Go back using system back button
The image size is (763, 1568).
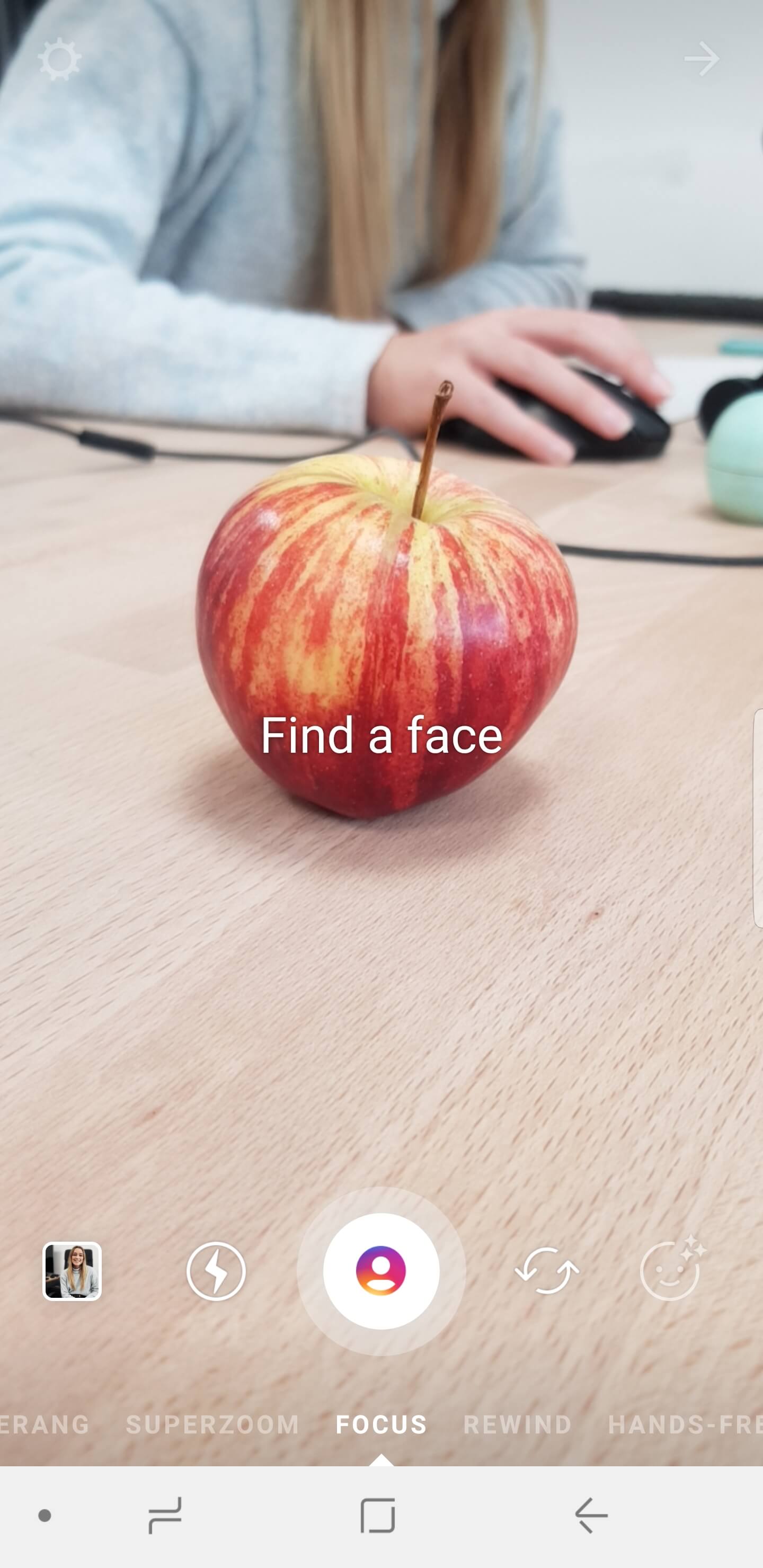pyautogui.click(x=591, y=1516)
